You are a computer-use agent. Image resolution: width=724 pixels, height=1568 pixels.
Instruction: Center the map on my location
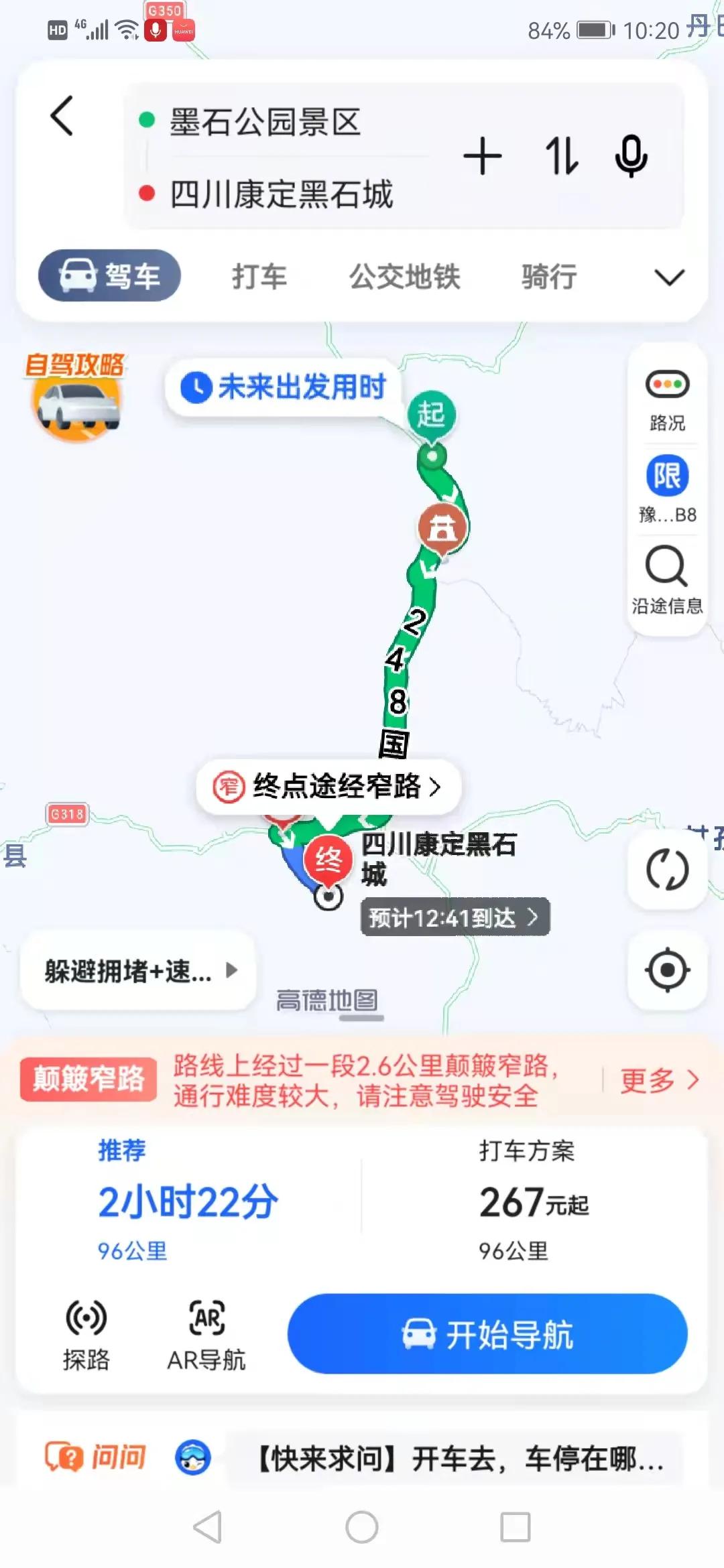(x=667, y=970)
